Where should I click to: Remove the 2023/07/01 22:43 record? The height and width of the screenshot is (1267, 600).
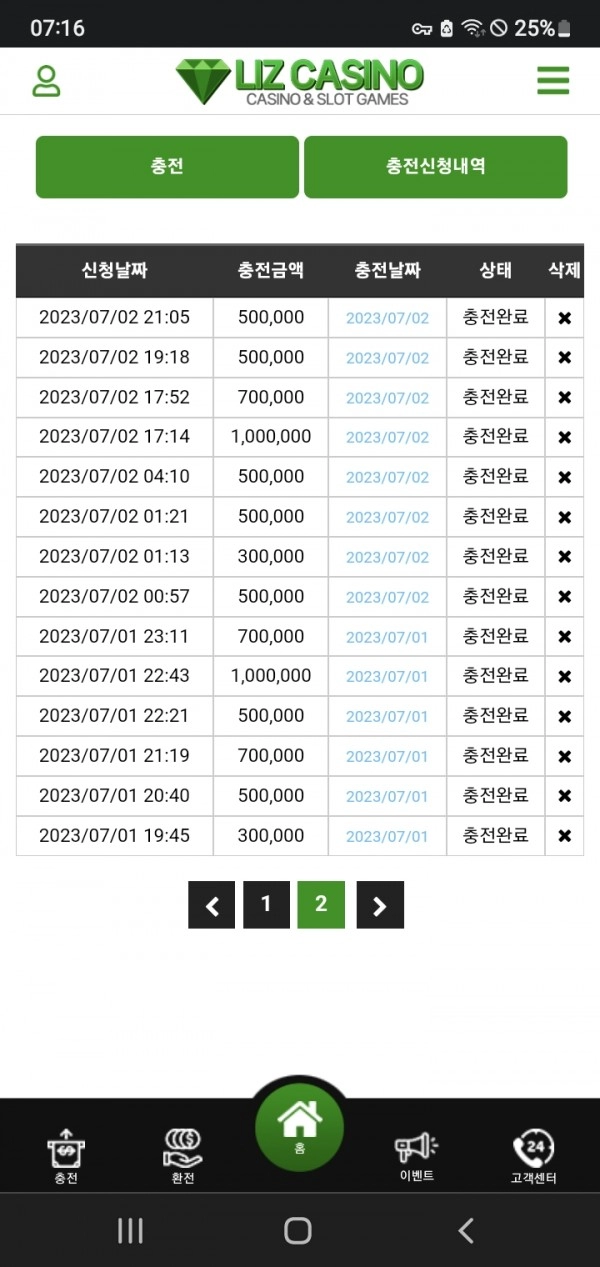[x=564, y=677]
